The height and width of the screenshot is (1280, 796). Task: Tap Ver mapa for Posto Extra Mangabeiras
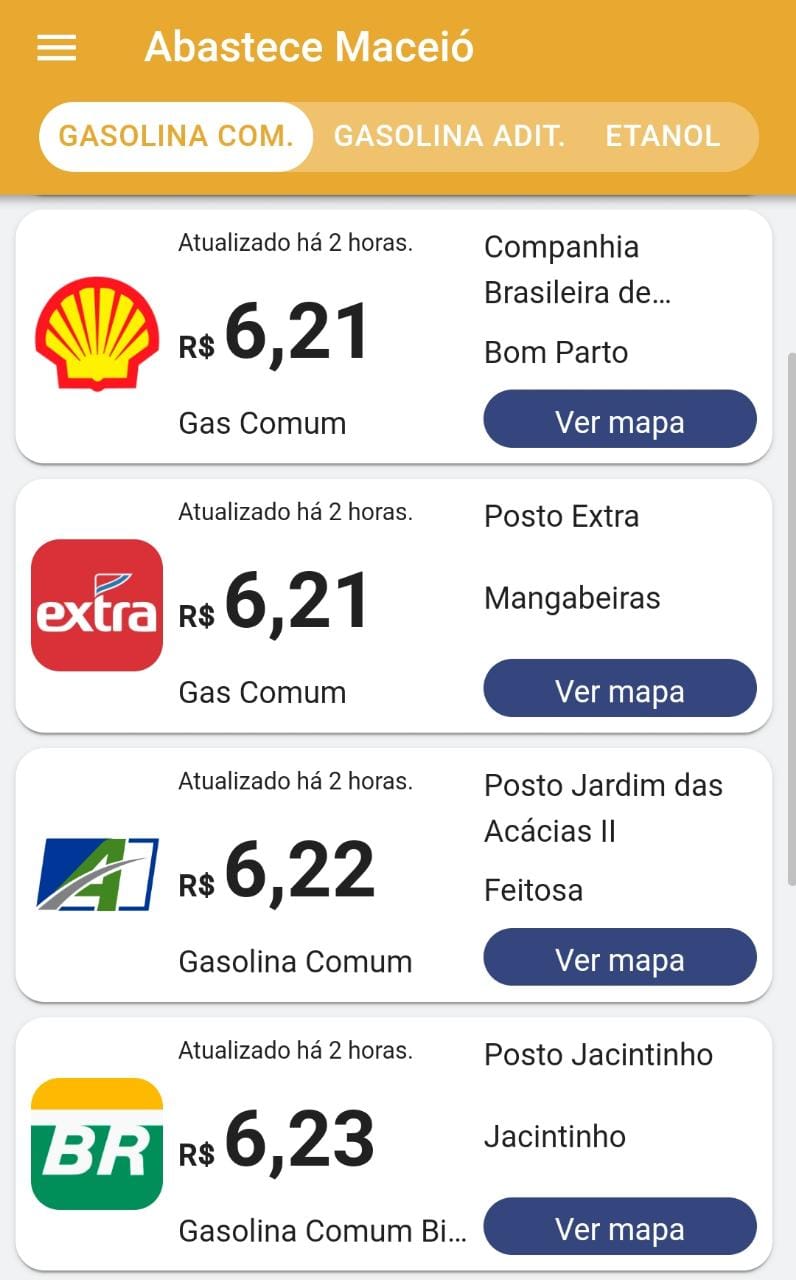(620, 690)
